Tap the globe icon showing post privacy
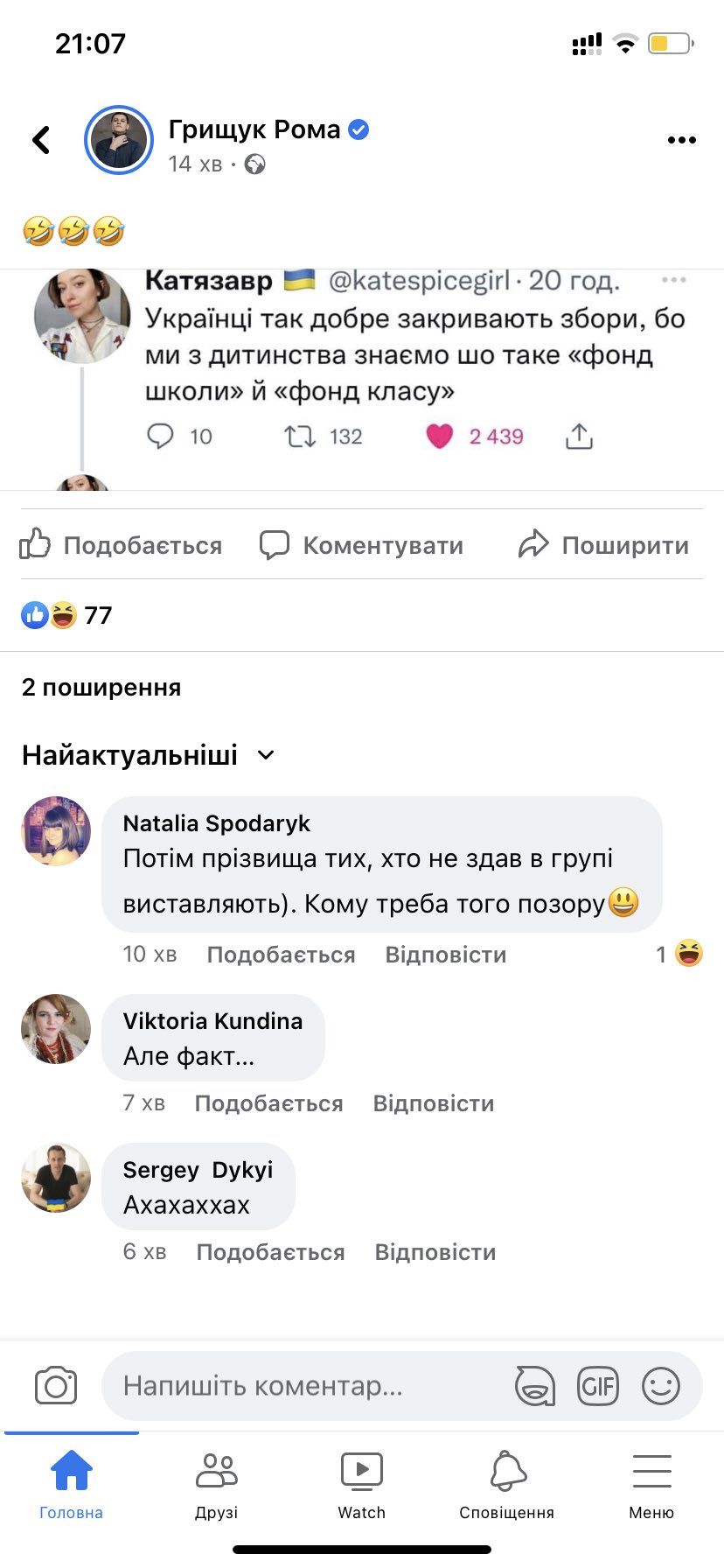724x1568 pixels. (x=254, y=164)
